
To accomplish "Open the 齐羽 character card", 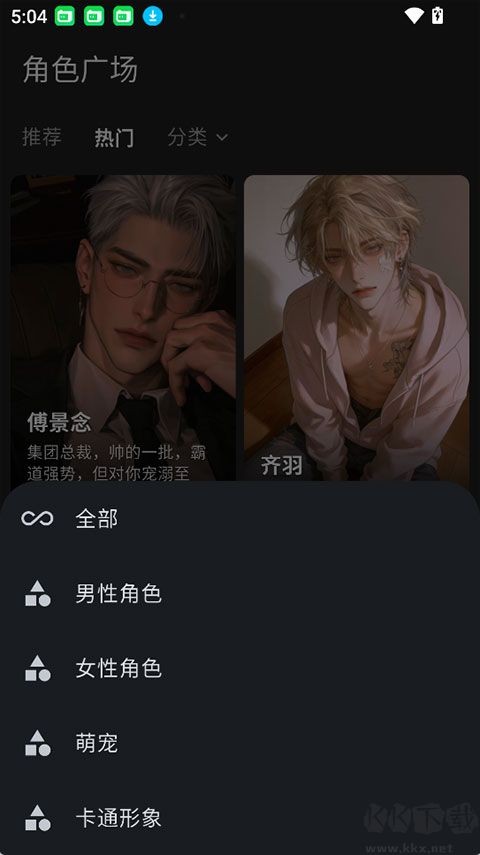I will point(357,328).
